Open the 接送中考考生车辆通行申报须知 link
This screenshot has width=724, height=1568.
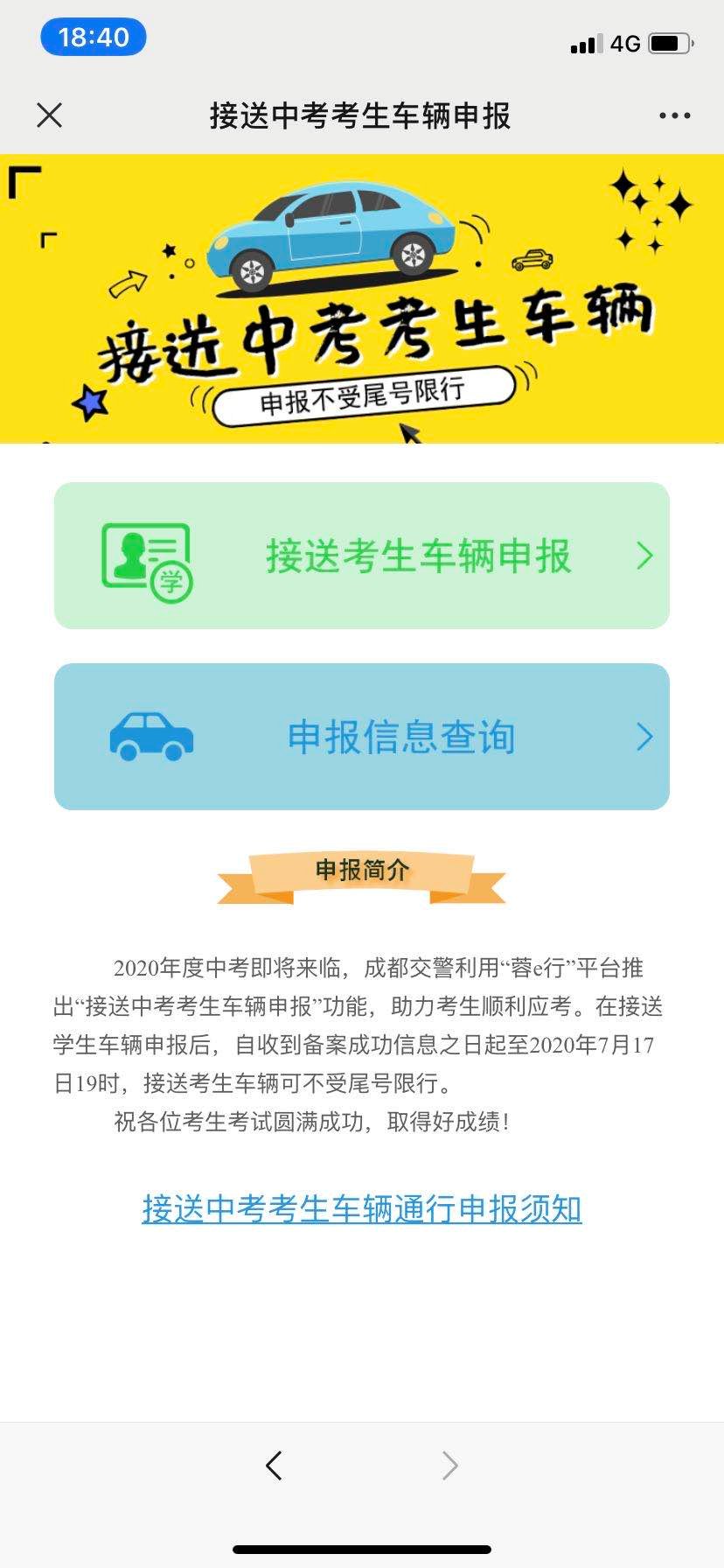[x=362, y=1208]
